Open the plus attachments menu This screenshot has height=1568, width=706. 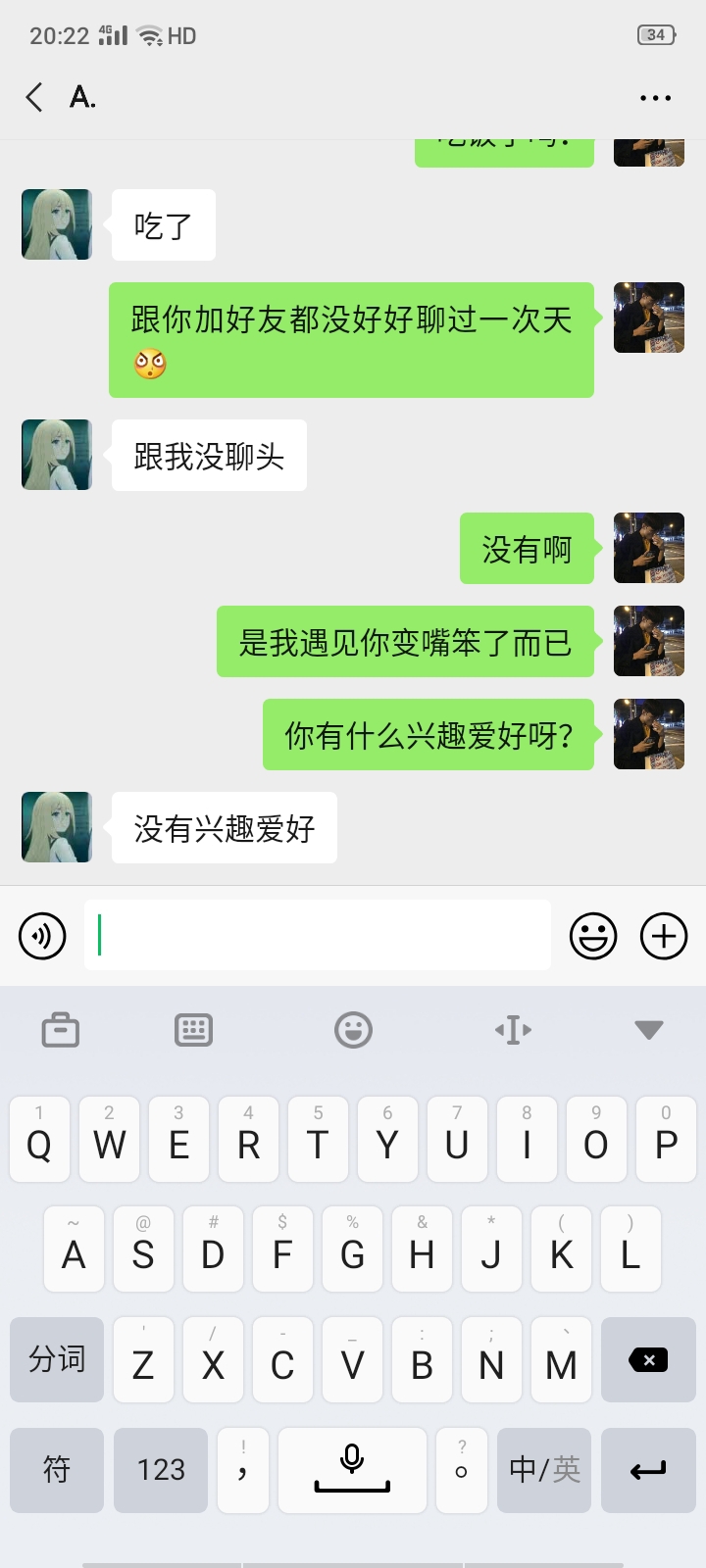pyautogui.click(x=664, y=936)
